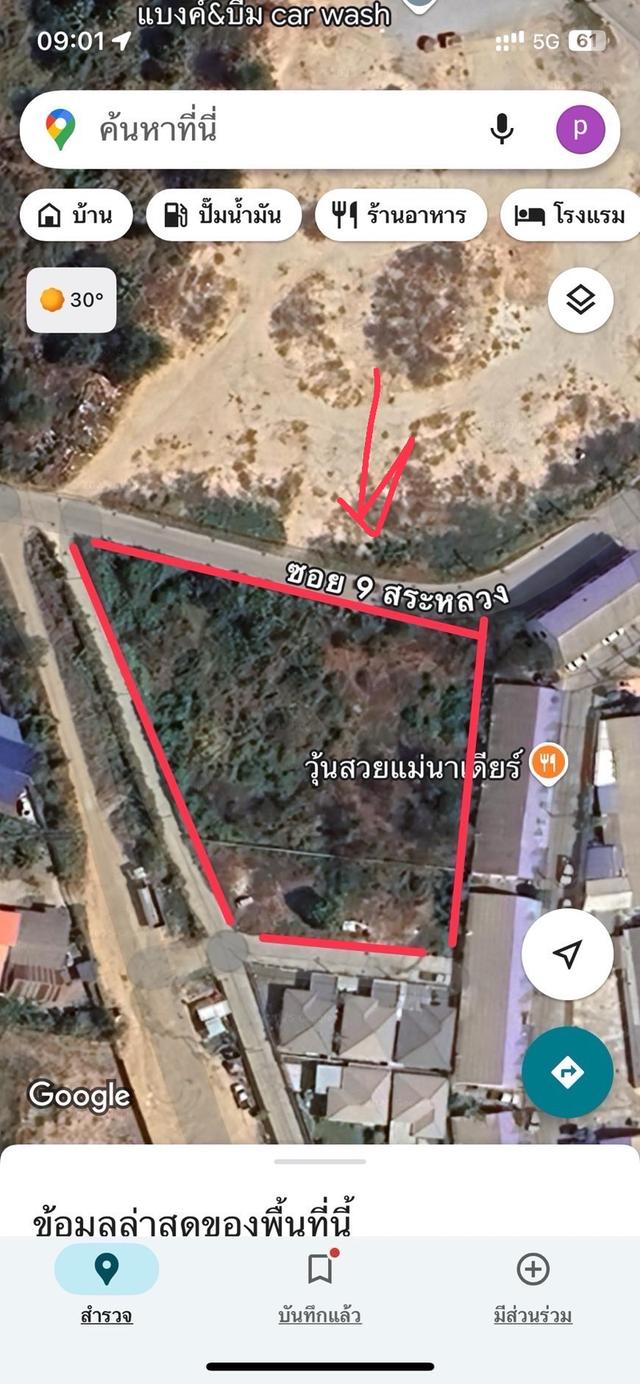Open the 30° weather chip
This screenshot has height=1384, width=640.
[x=71, y=299]
